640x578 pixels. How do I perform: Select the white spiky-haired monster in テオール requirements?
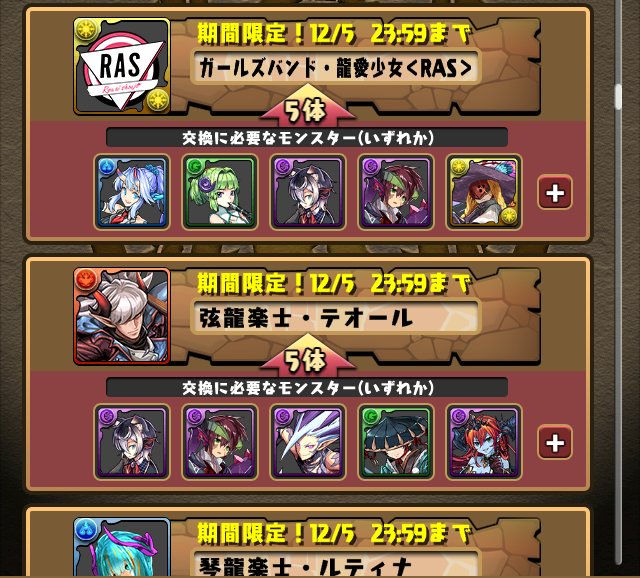(x=308, y=442)
